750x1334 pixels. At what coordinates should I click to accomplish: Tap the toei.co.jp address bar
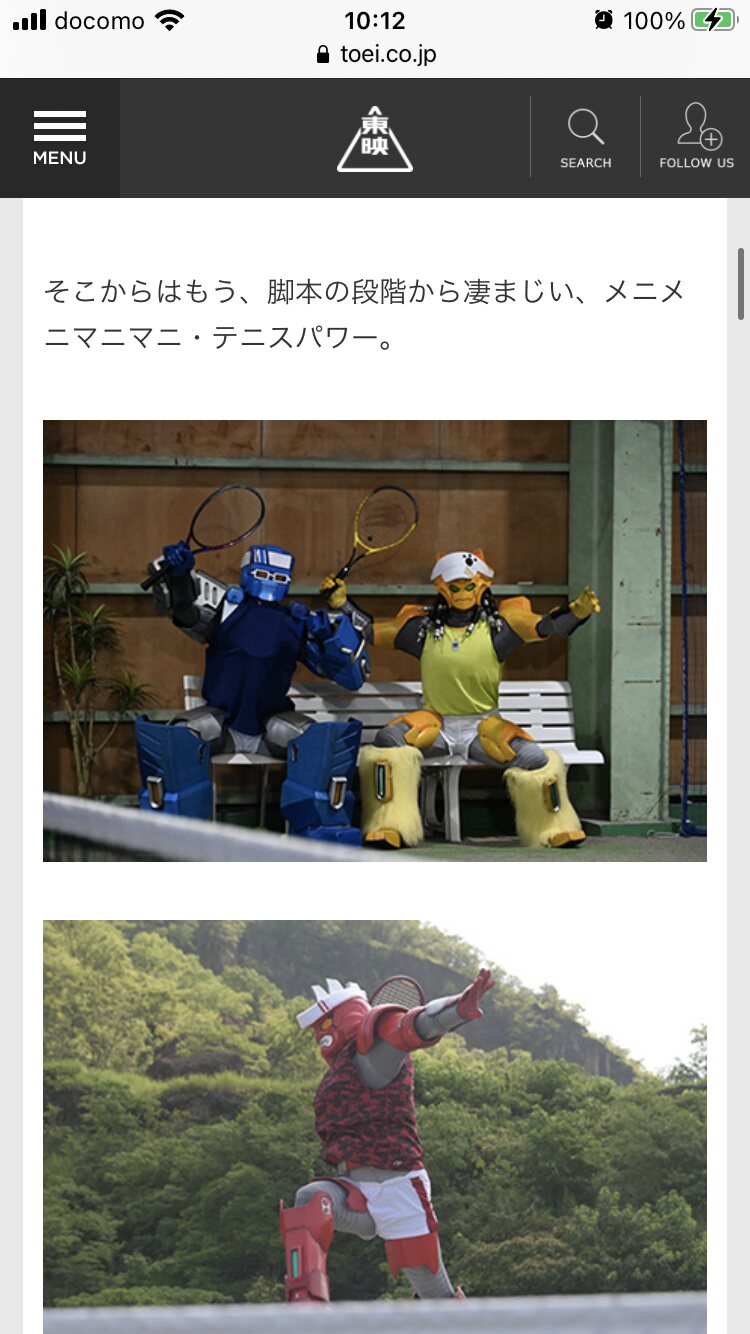375,54
